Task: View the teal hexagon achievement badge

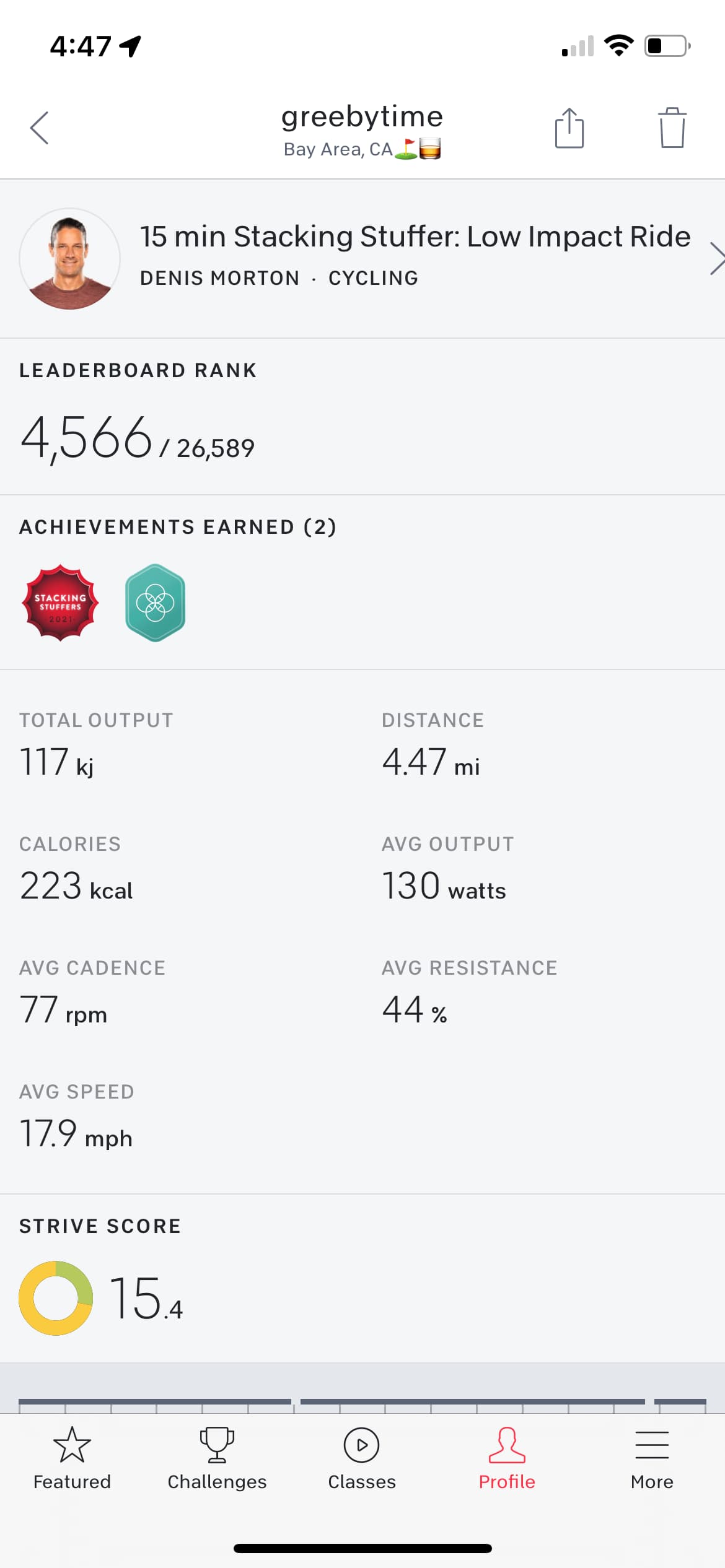Action: [155, 603]
